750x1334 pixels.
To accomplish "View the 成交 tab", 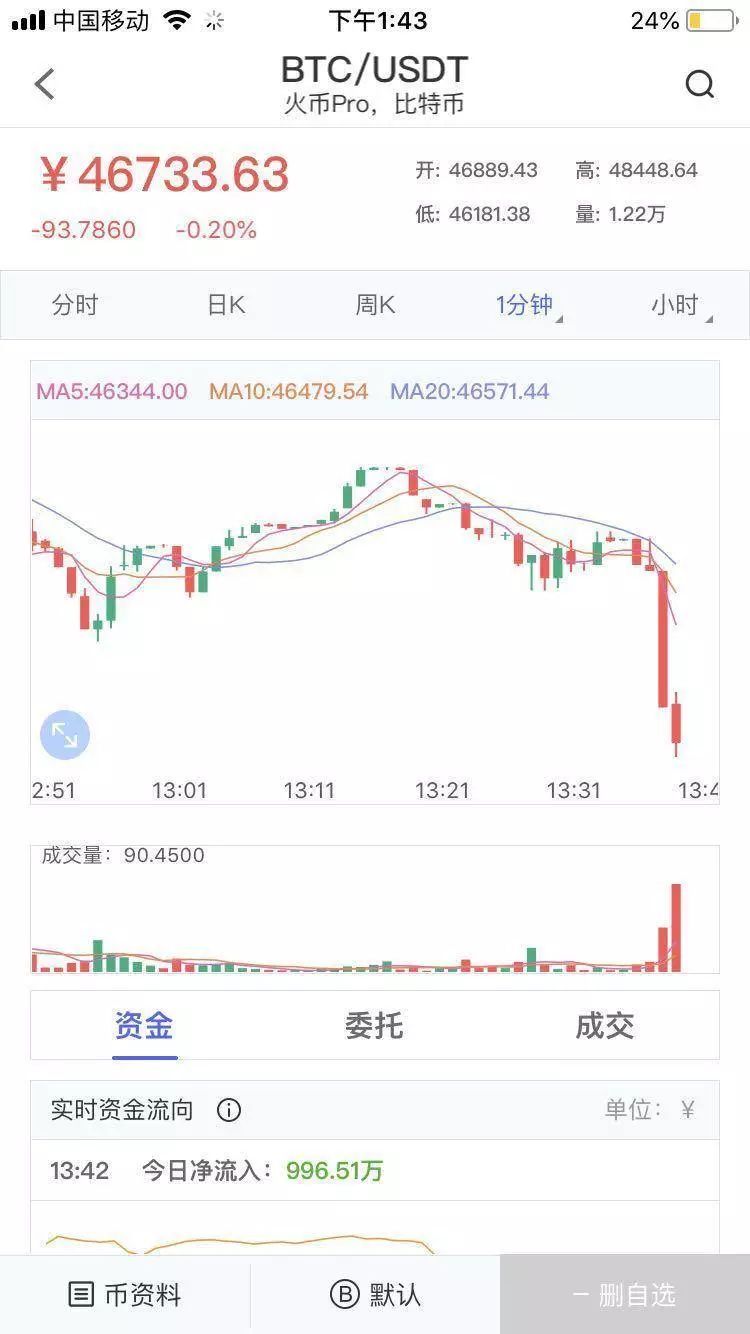I will 604,1025.
